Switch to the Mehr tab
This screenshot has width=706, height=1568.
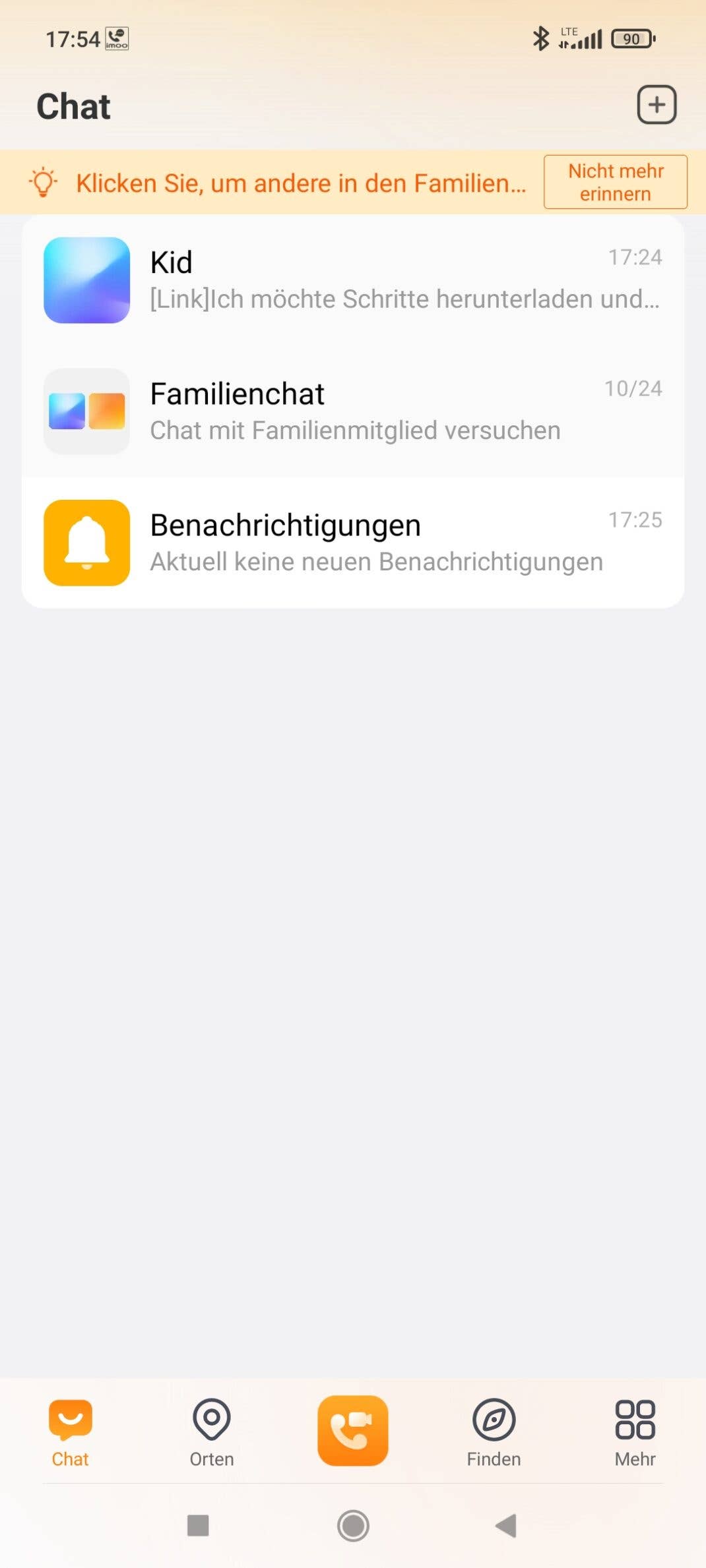click(x=635, y=1432)
